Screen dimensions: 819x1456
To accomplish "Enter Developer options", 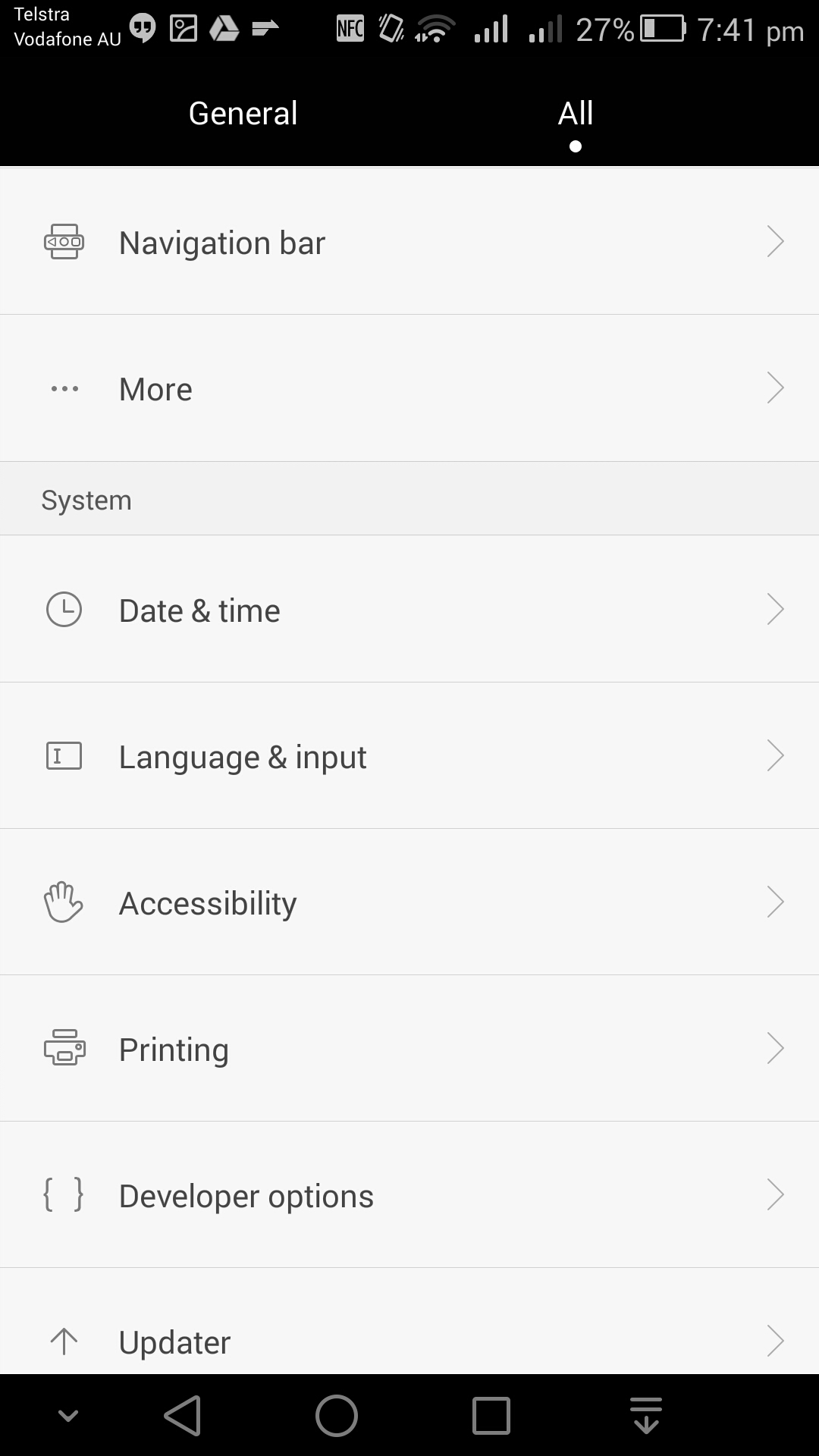I will [409, 1194].
